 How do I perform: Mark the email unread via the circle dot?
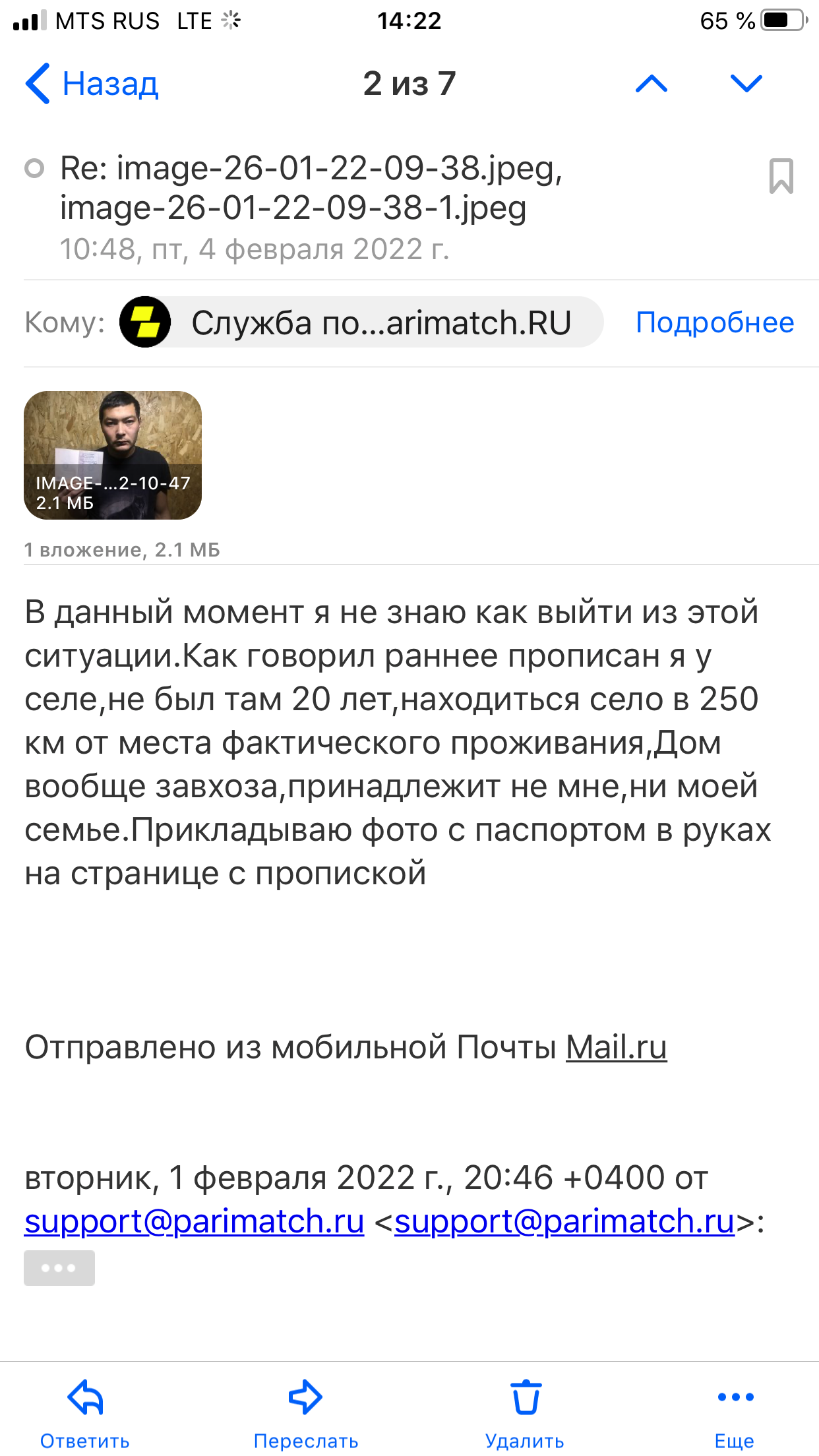(34, 169)
